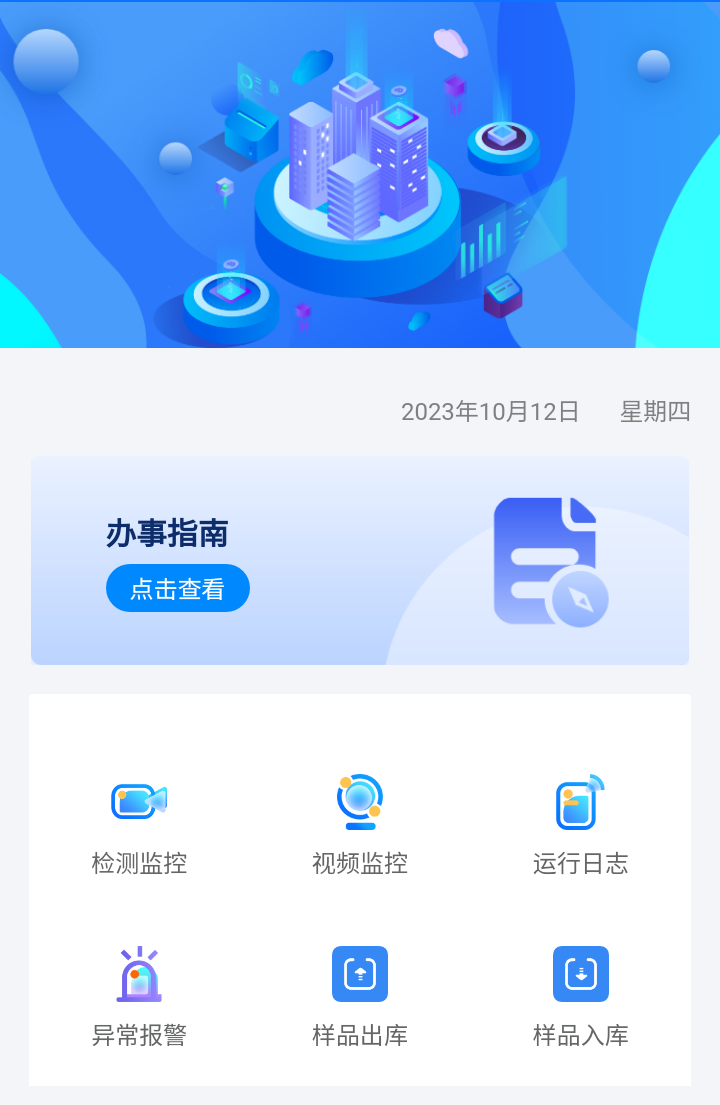Viewport: 720px width, 1105px height.
Task: Tap the 运行日志 text label
Action: point(581,866)
